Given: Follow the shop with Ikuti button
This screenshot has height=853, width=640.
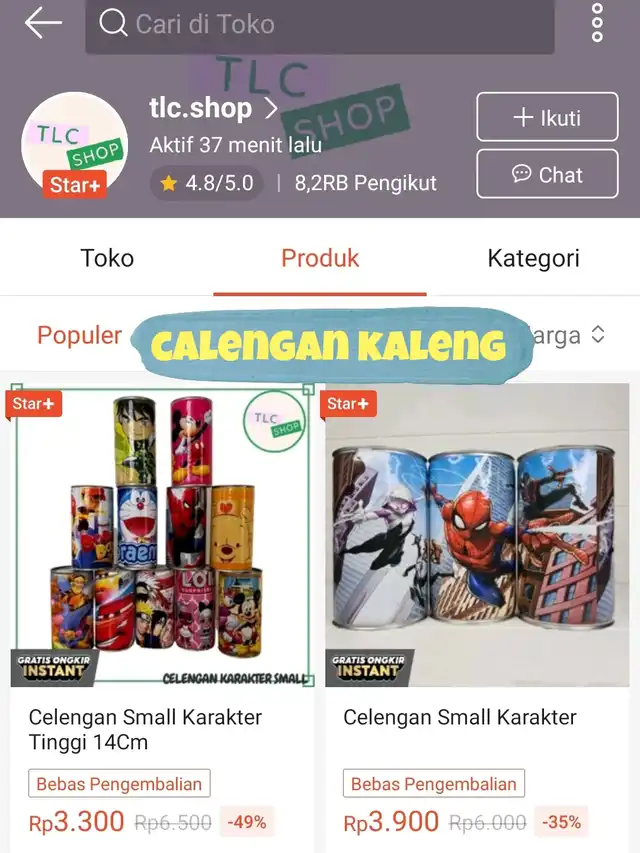Looking at the screenshot, I should (x=547, y=117).
